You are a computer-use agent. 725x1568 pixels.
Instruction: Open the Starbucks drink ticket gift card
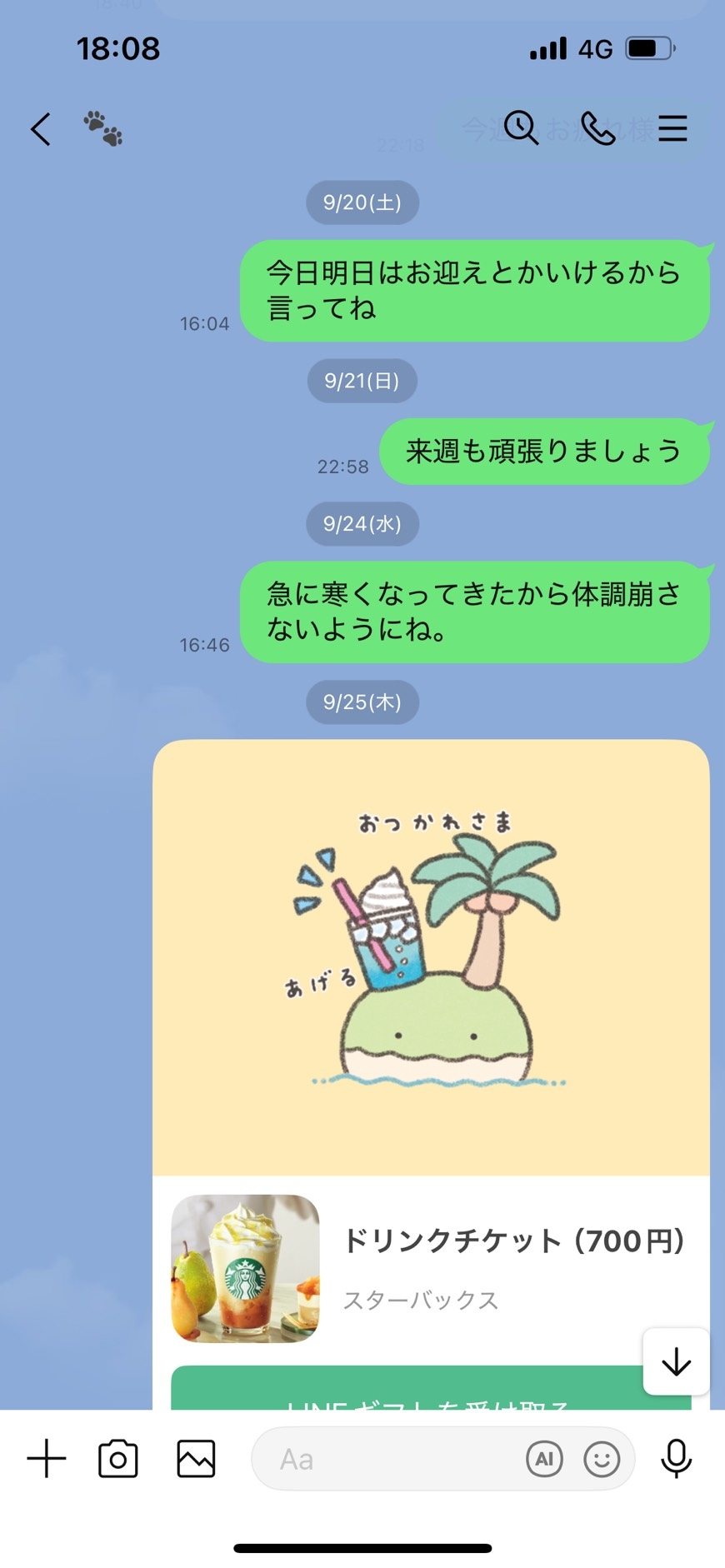coord(430,1268)
